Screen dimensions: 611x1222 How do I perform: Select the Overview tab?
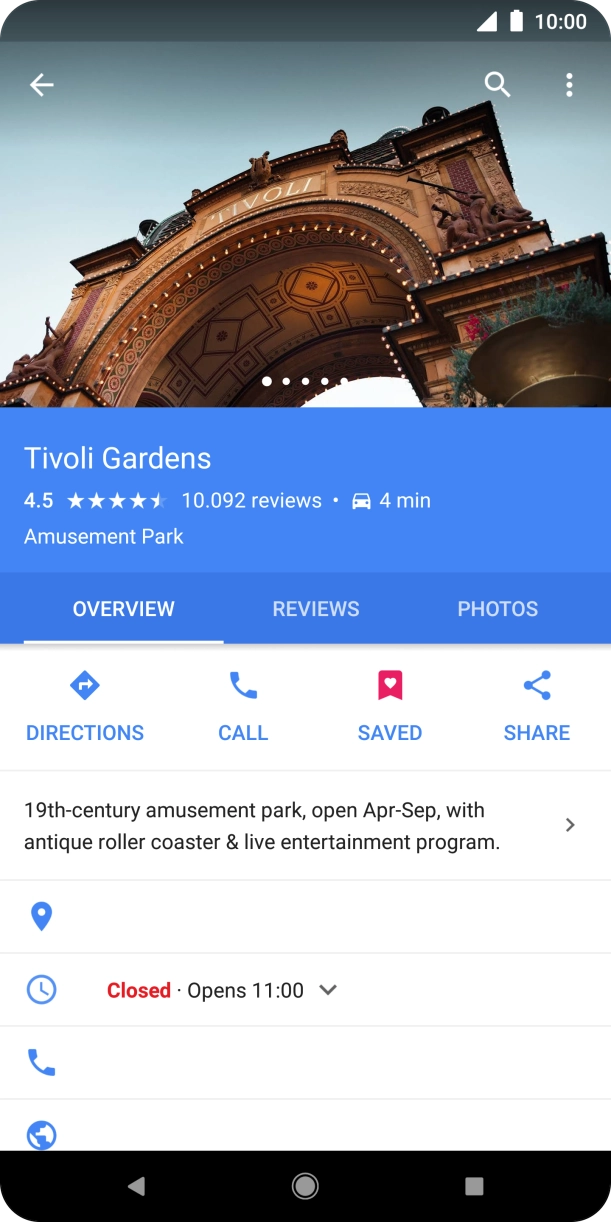pos(124,609)
